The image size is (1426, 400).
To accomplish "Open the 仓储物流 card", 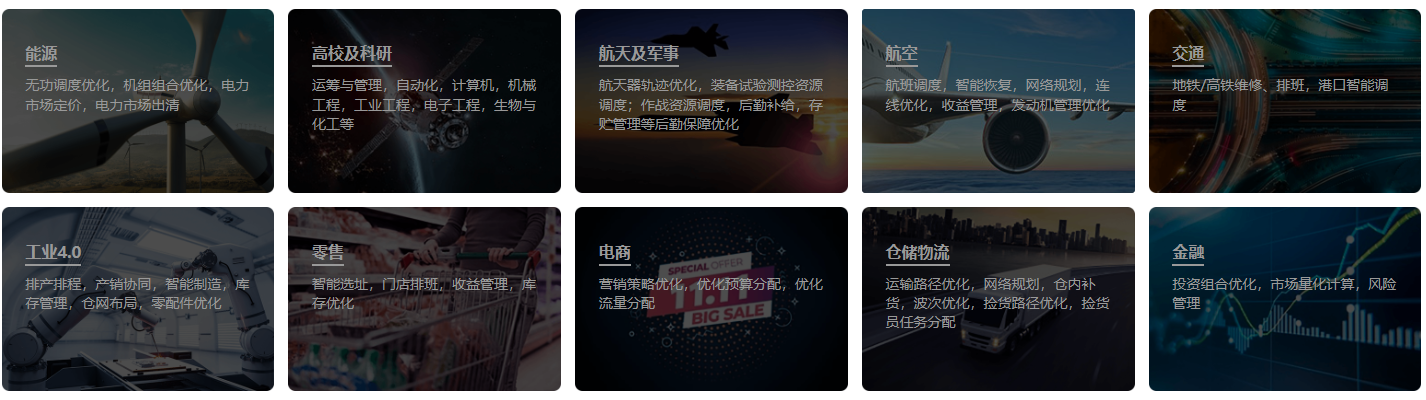I will coord(998,299).
